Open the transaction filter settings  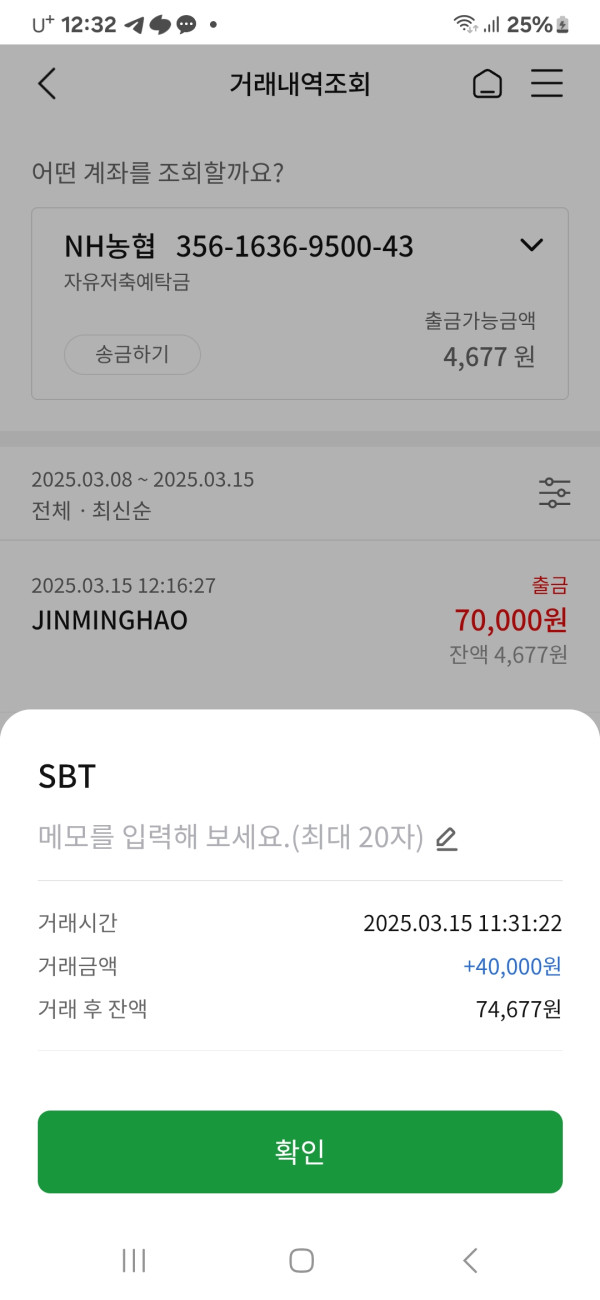[x=554, y=493]
